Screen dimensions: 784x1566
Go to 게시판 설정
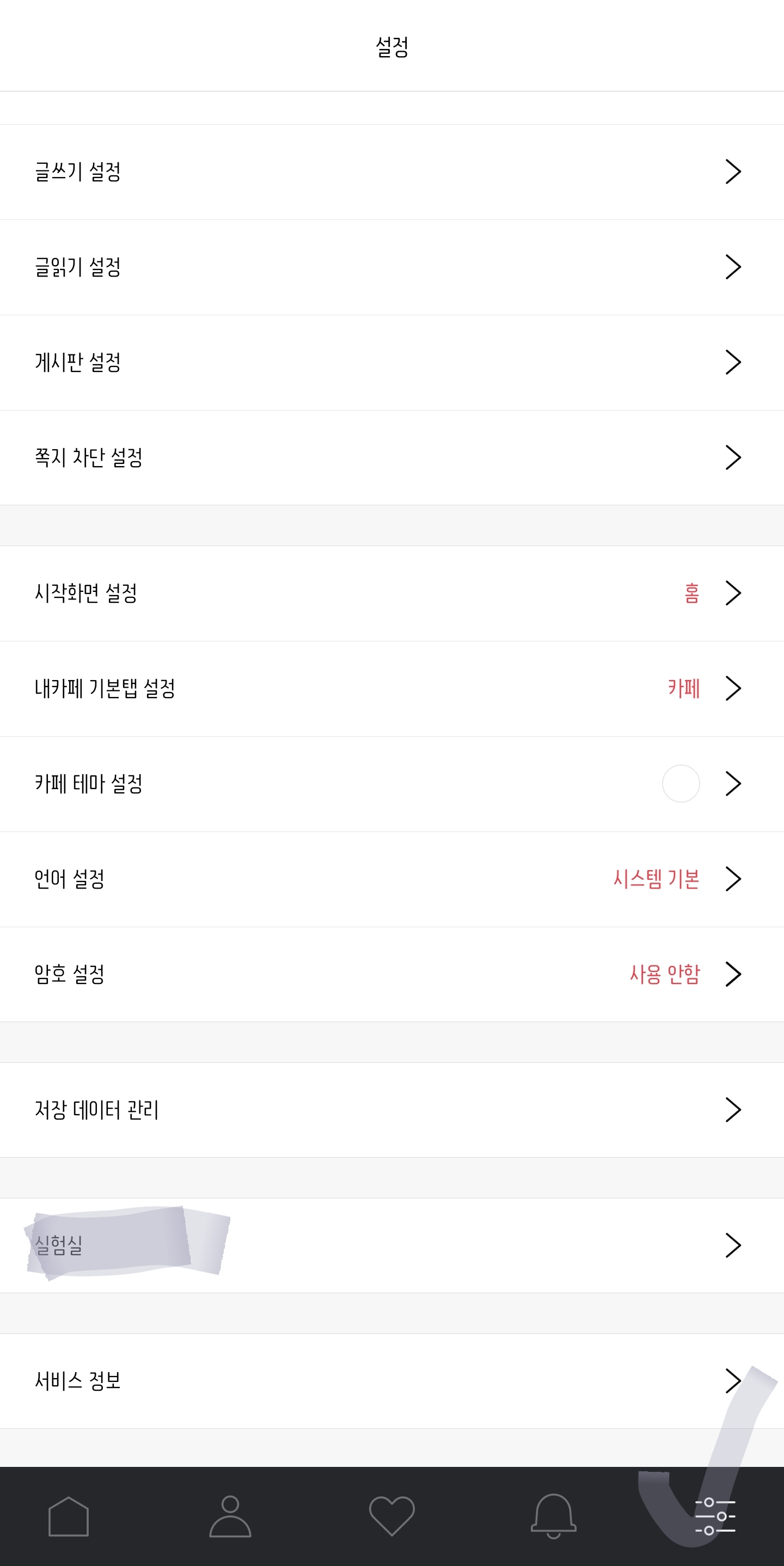[392, 362]
